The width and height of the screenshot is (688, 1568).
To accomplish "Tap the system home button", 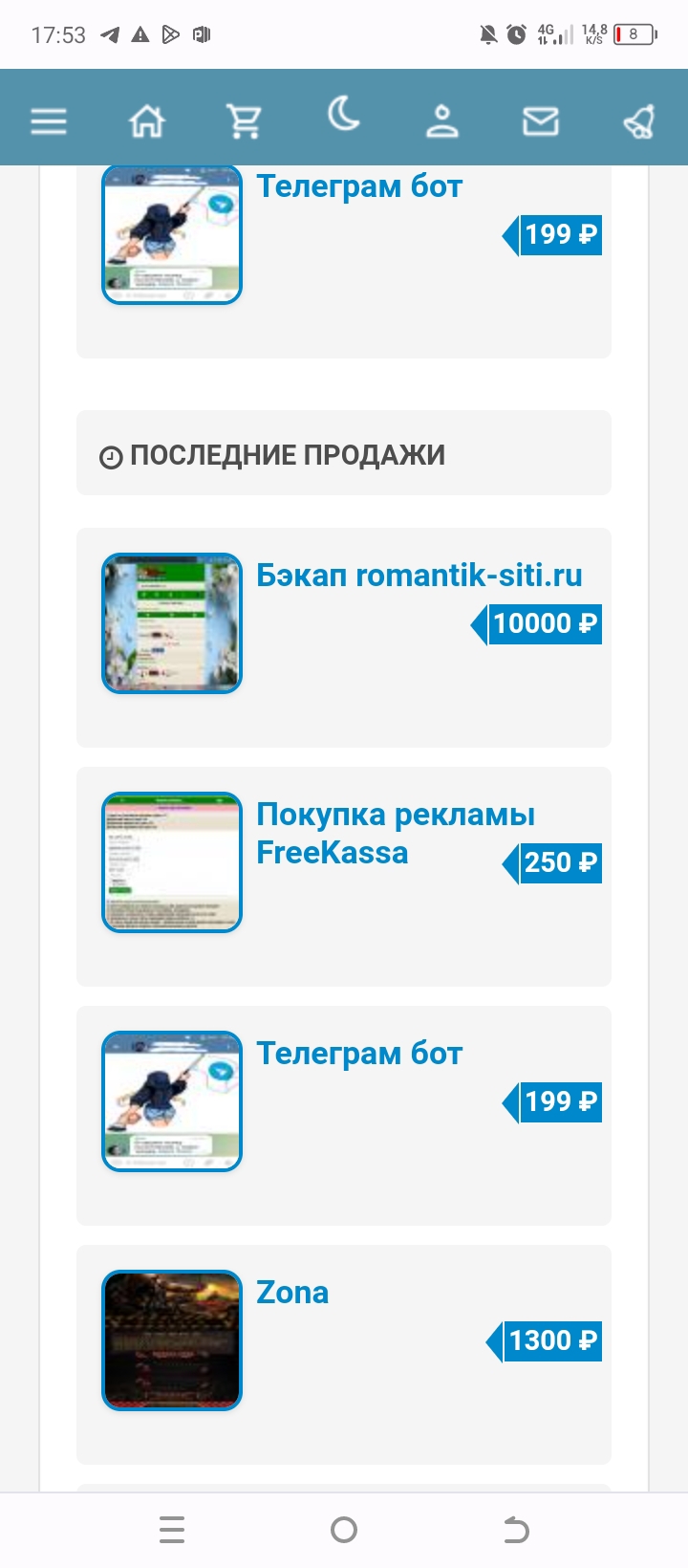I will point(344,1530).
